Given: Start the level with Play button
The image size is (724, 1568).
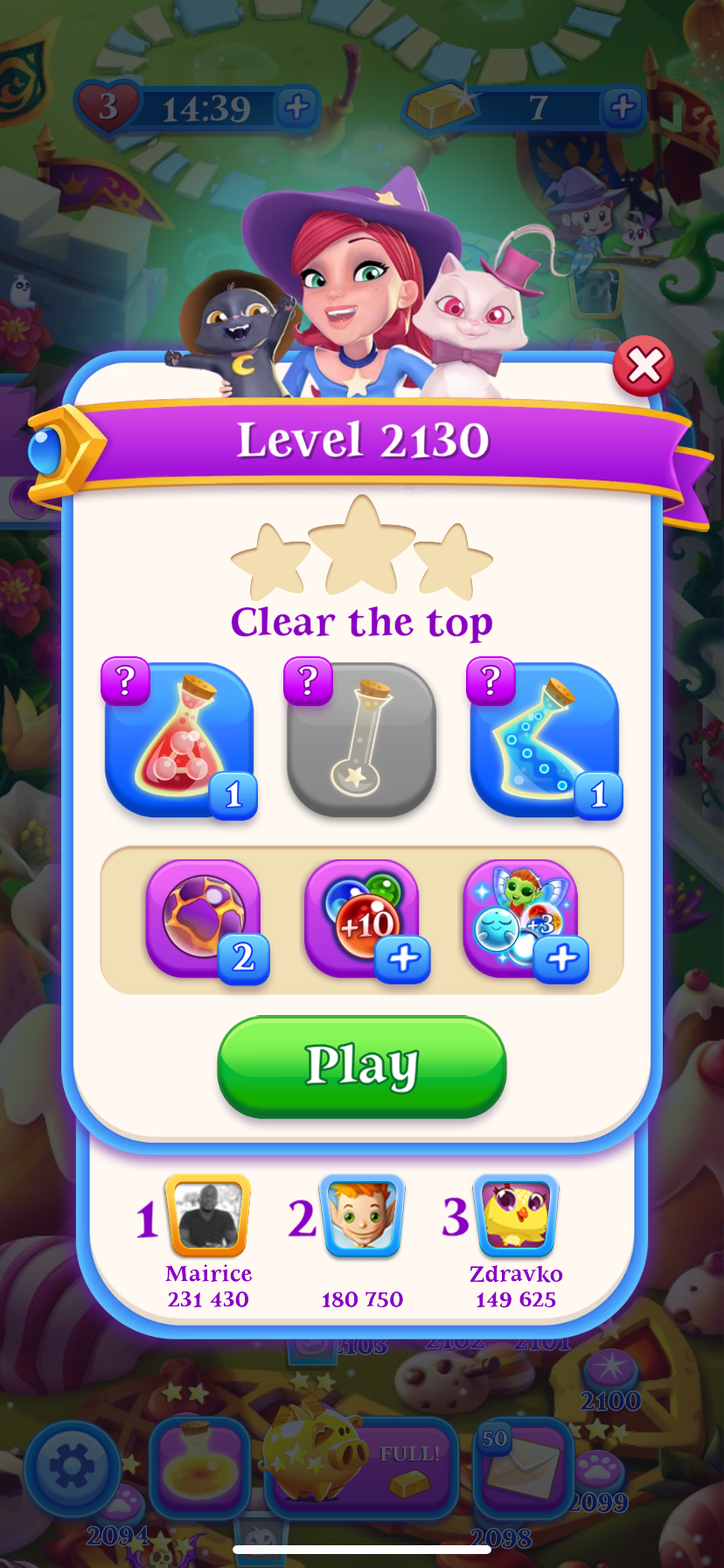Looking at the screenshot, I should click(x=362, y=1066).
